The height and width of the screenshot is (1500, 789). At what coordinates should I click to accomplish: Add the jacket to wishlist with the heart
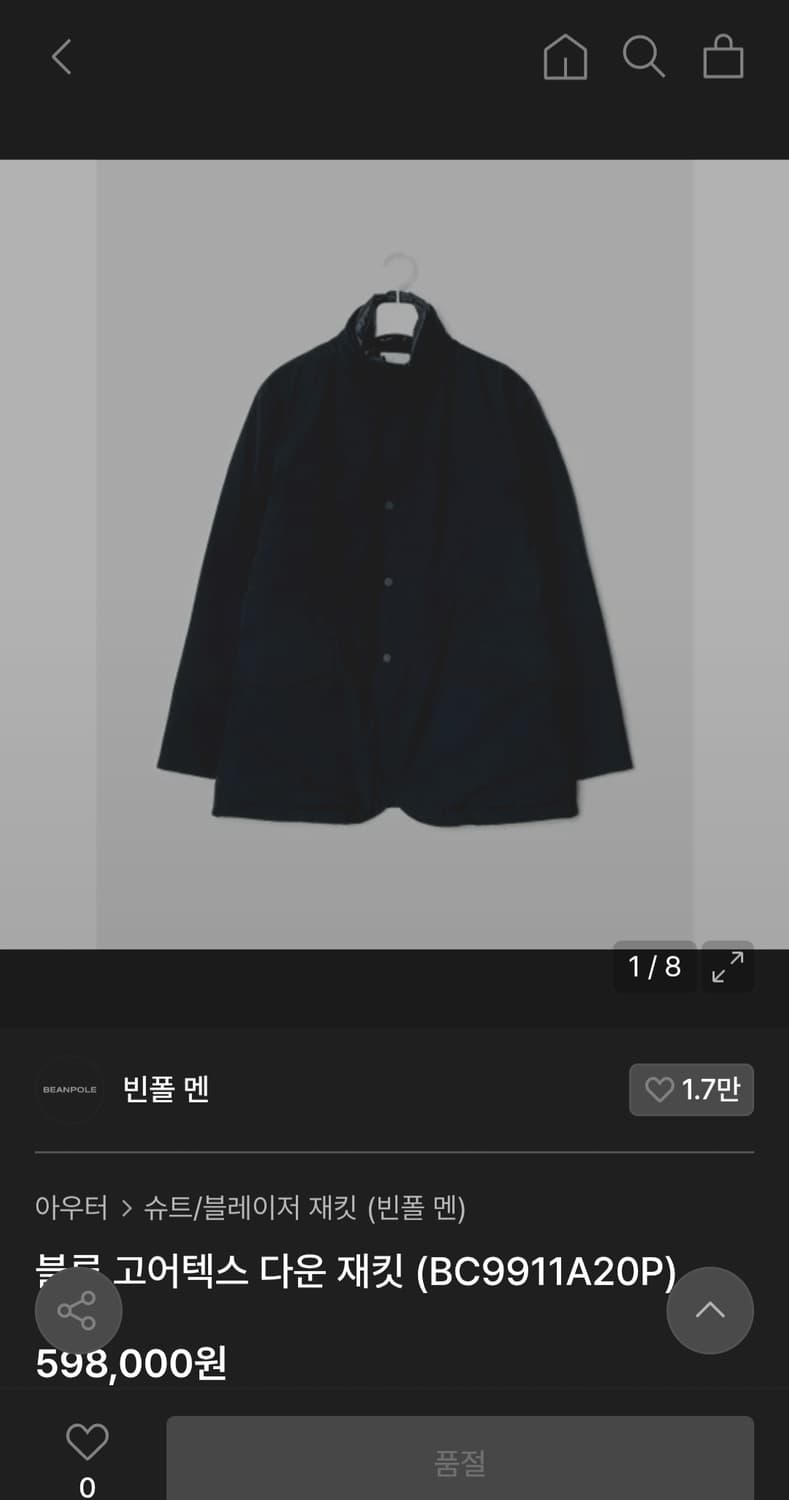pos(87,1438)
